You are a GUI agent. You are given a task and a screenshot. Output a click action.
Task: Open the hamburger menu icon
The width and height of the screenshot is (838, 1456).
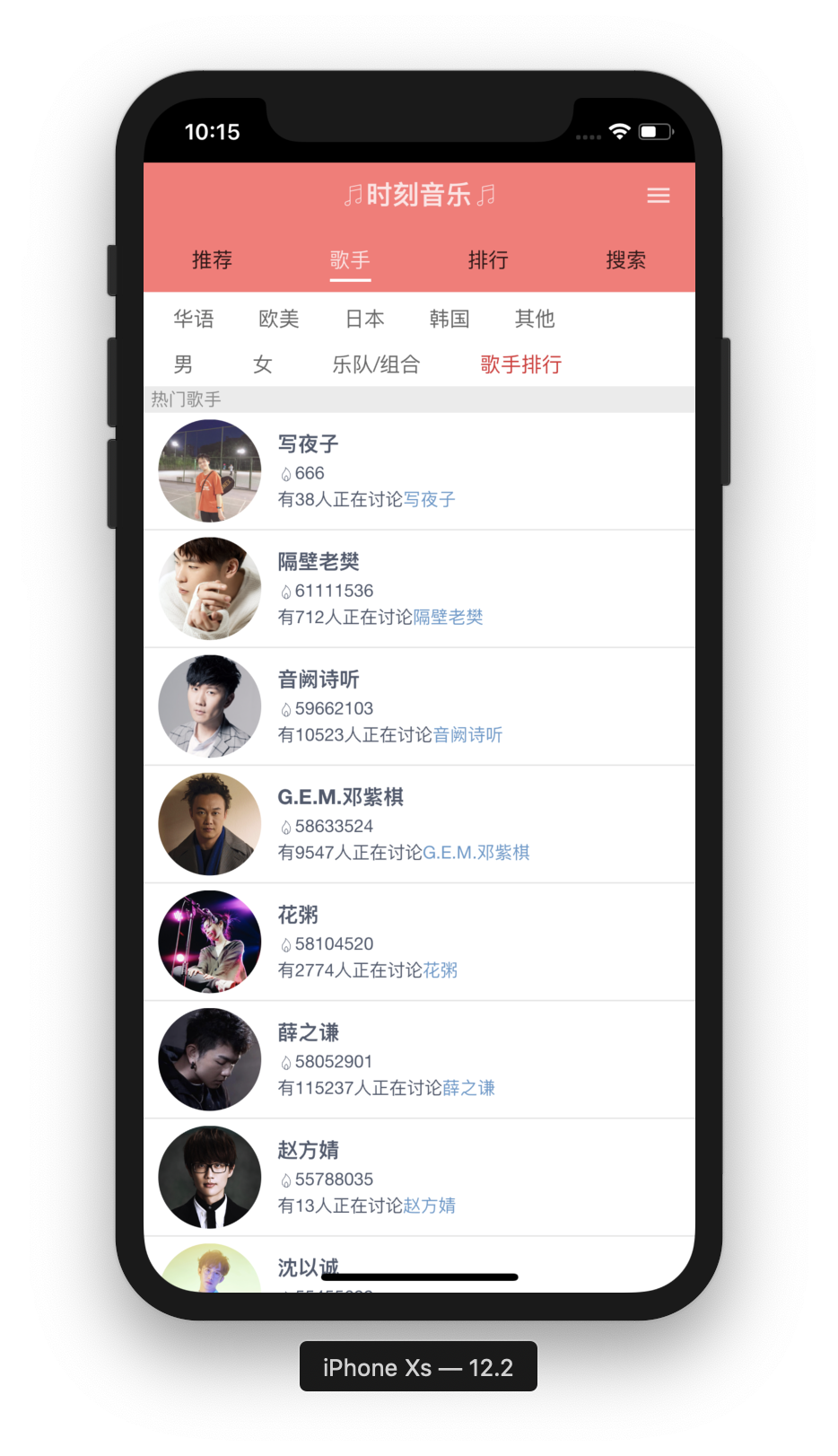click(658, 196)
